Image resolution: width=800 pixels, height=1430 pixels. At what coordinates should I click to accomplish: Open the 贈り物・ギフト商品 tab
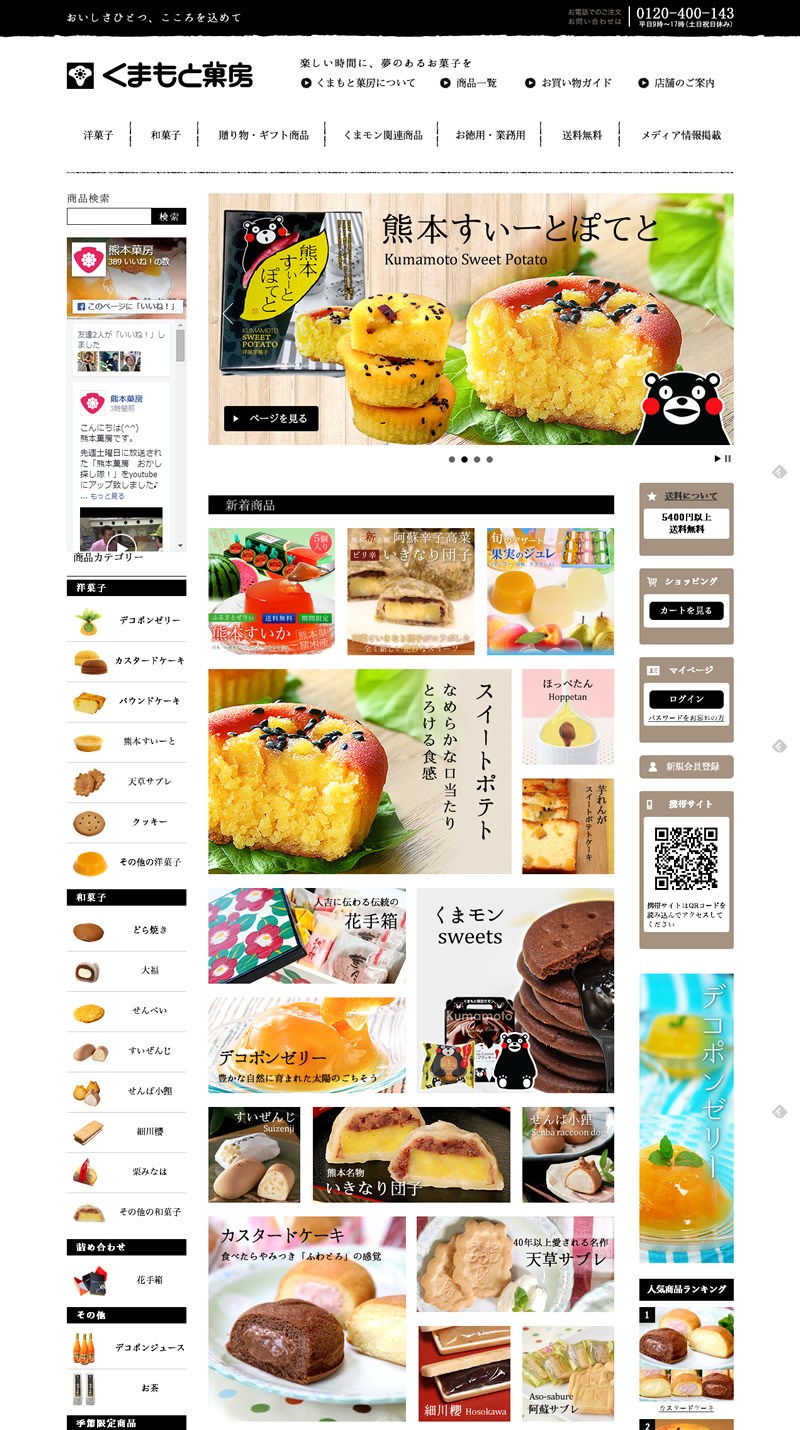pyautogui.click(x=264, y=135)
